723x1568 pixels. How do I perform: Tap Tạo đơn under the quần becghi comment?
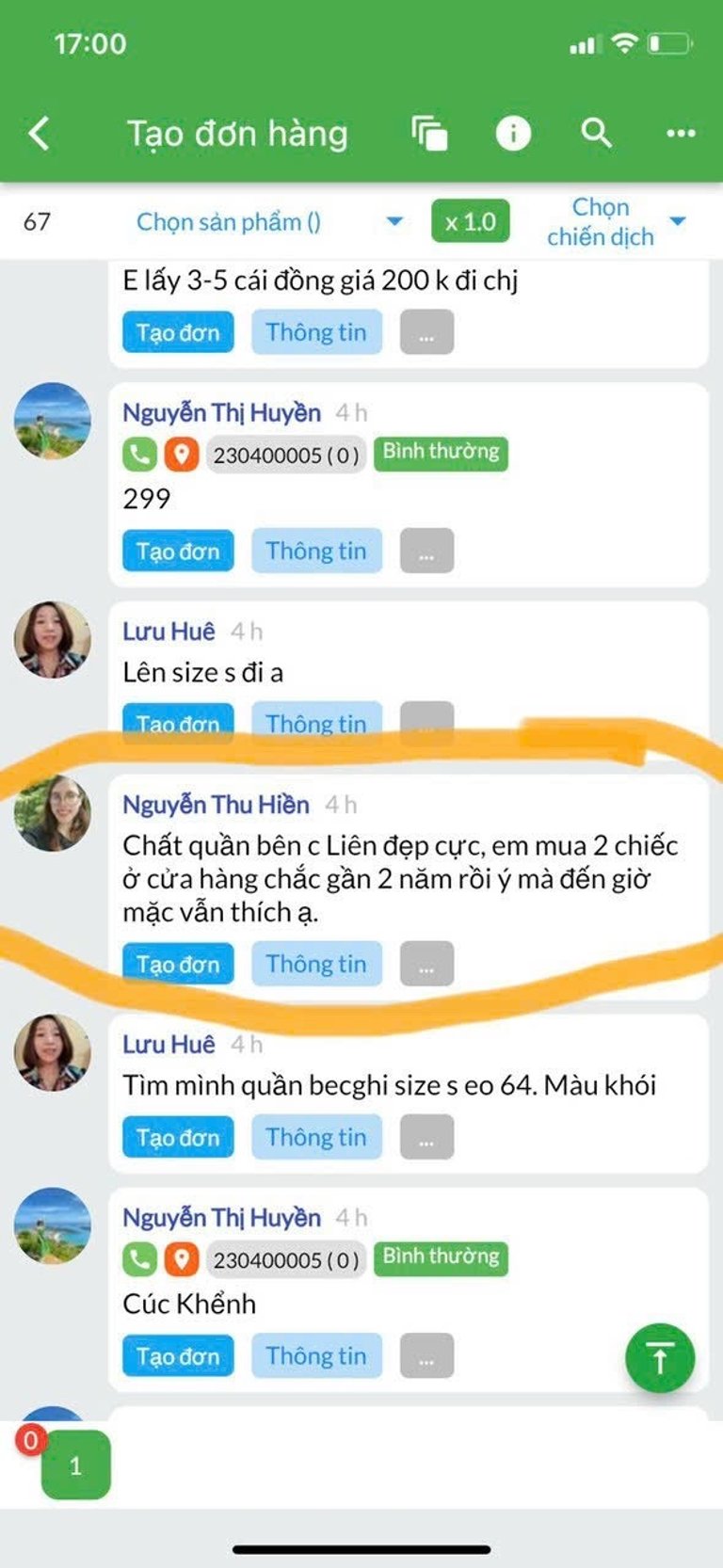coord(178,1137)
